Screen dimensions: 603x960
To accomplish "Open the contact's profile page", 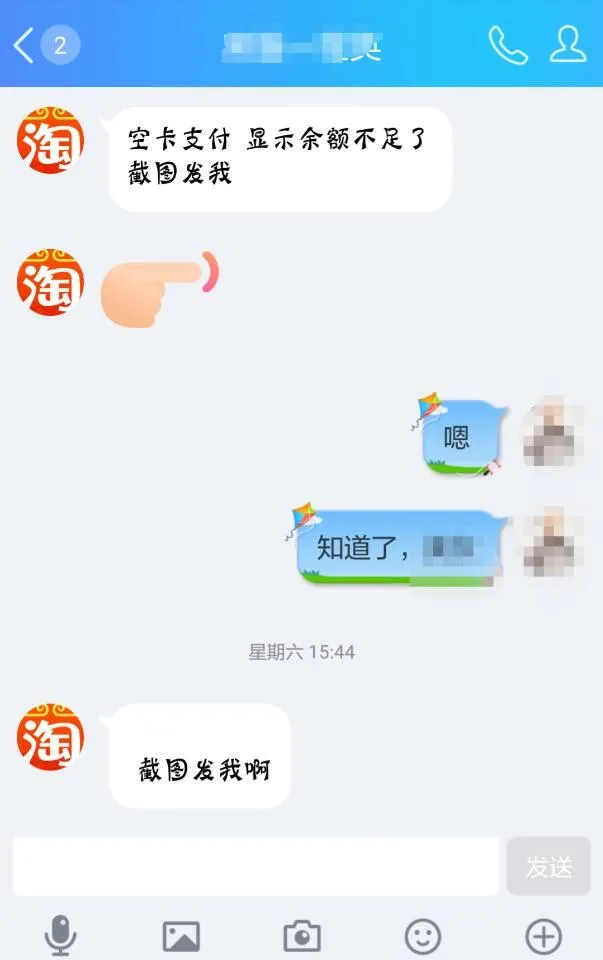I will (x=567, y=45).
